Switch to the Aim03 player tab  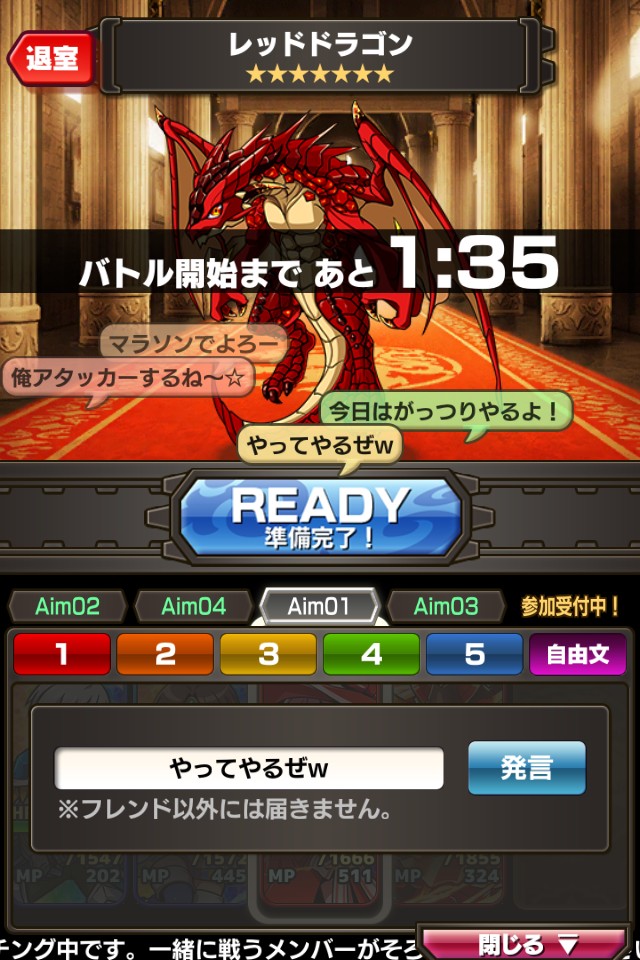pos(446,606)
